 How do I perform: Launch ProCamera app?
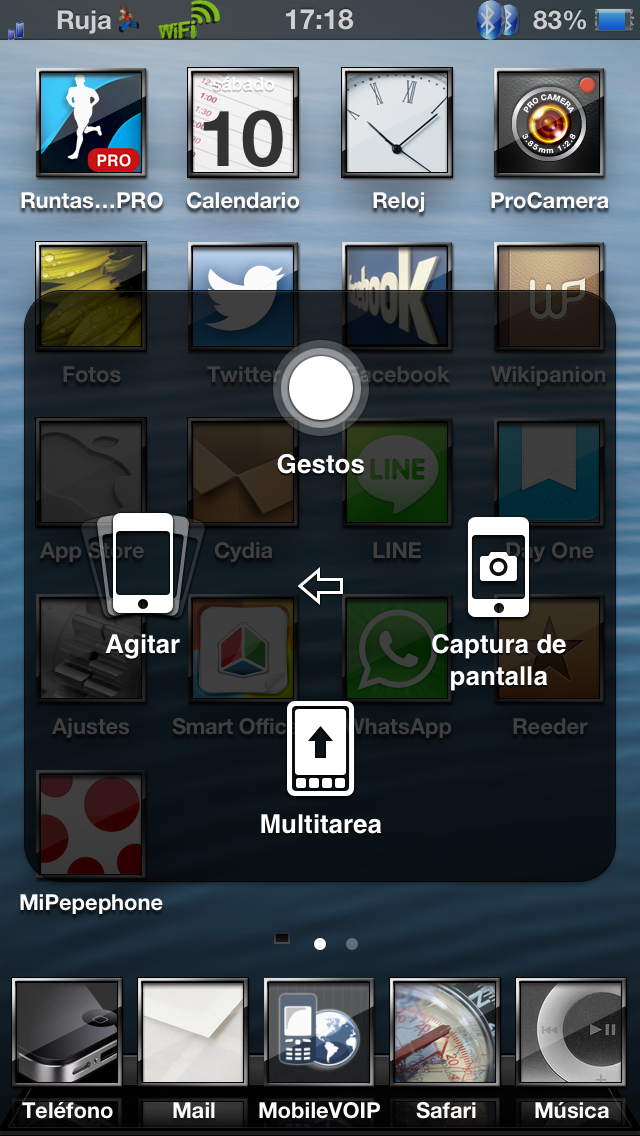[549, 123]
